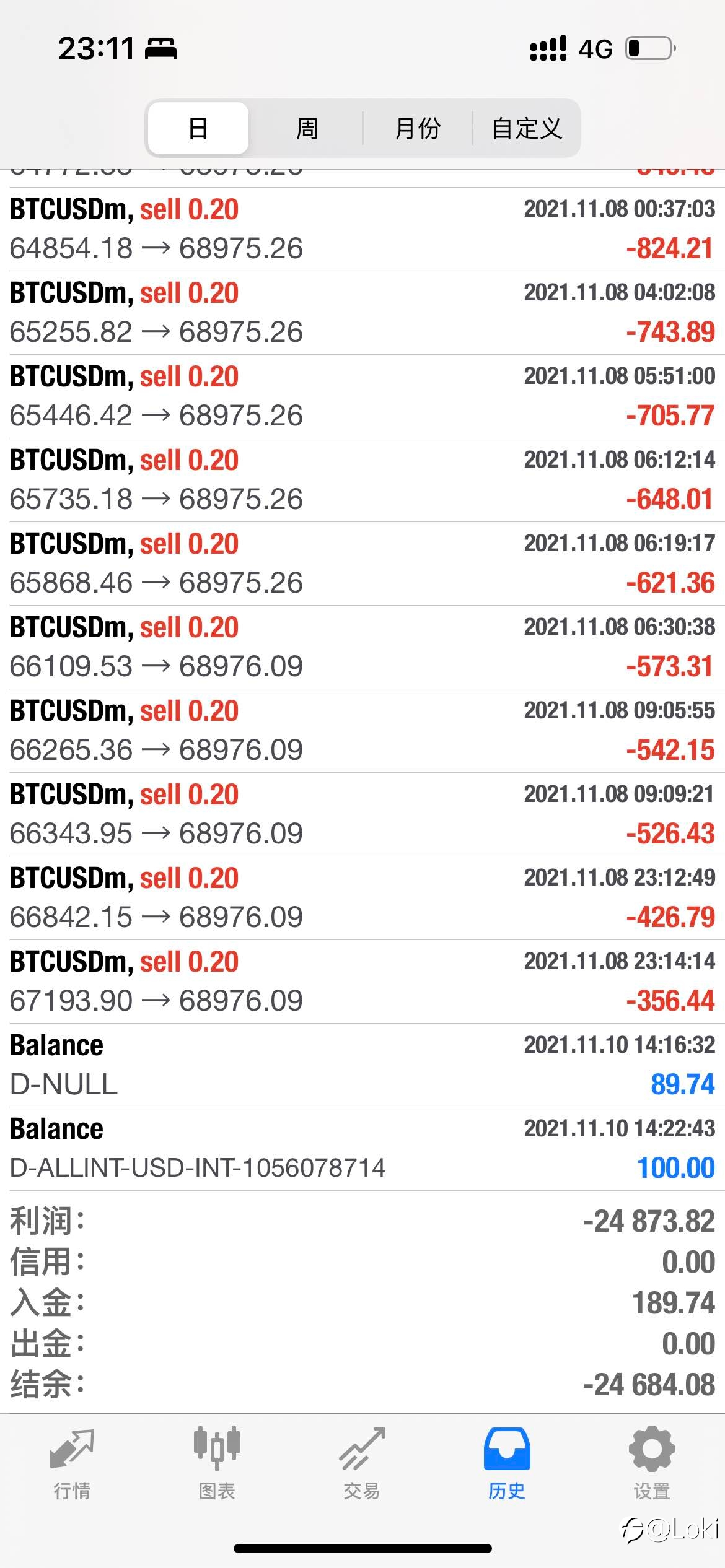Switch to the 月份 (month) period

point(418,128)
